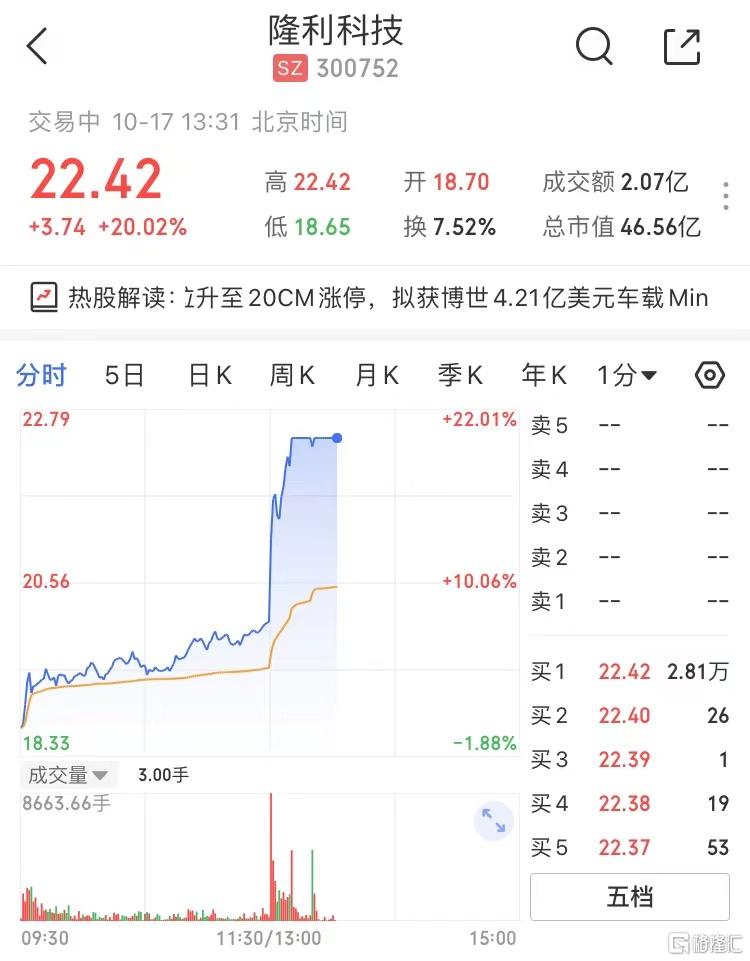Expand the 成交量 indicator dropdown

click(x=68, y=775)
